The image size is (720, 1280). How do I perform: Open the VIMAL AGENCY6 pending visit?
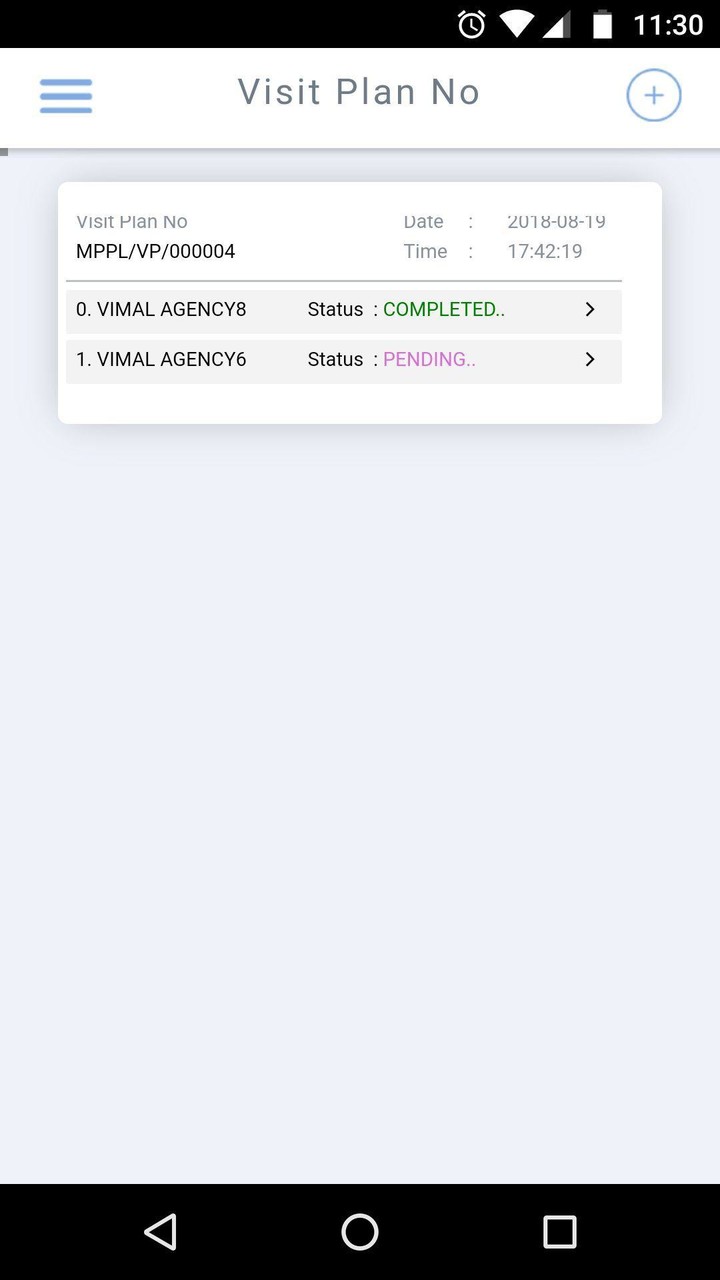tap(344, 360)
